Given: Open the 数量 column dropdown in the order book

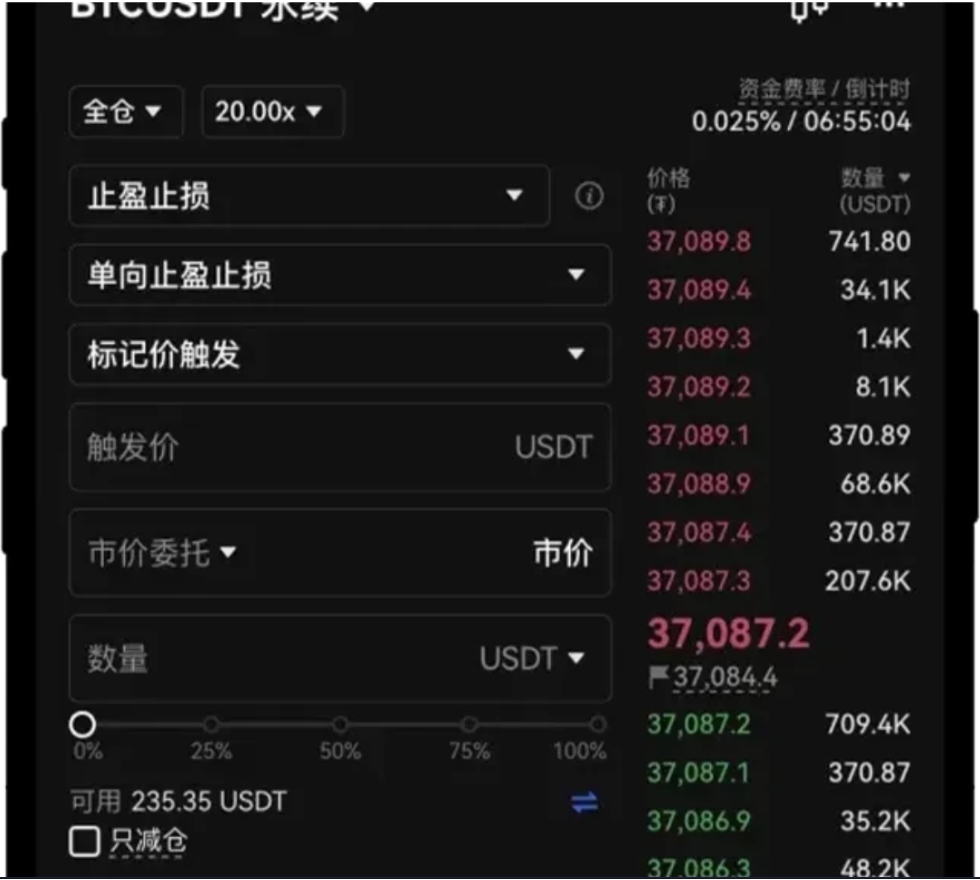Looking at the screenshot, I should click(x=876, y=179).
